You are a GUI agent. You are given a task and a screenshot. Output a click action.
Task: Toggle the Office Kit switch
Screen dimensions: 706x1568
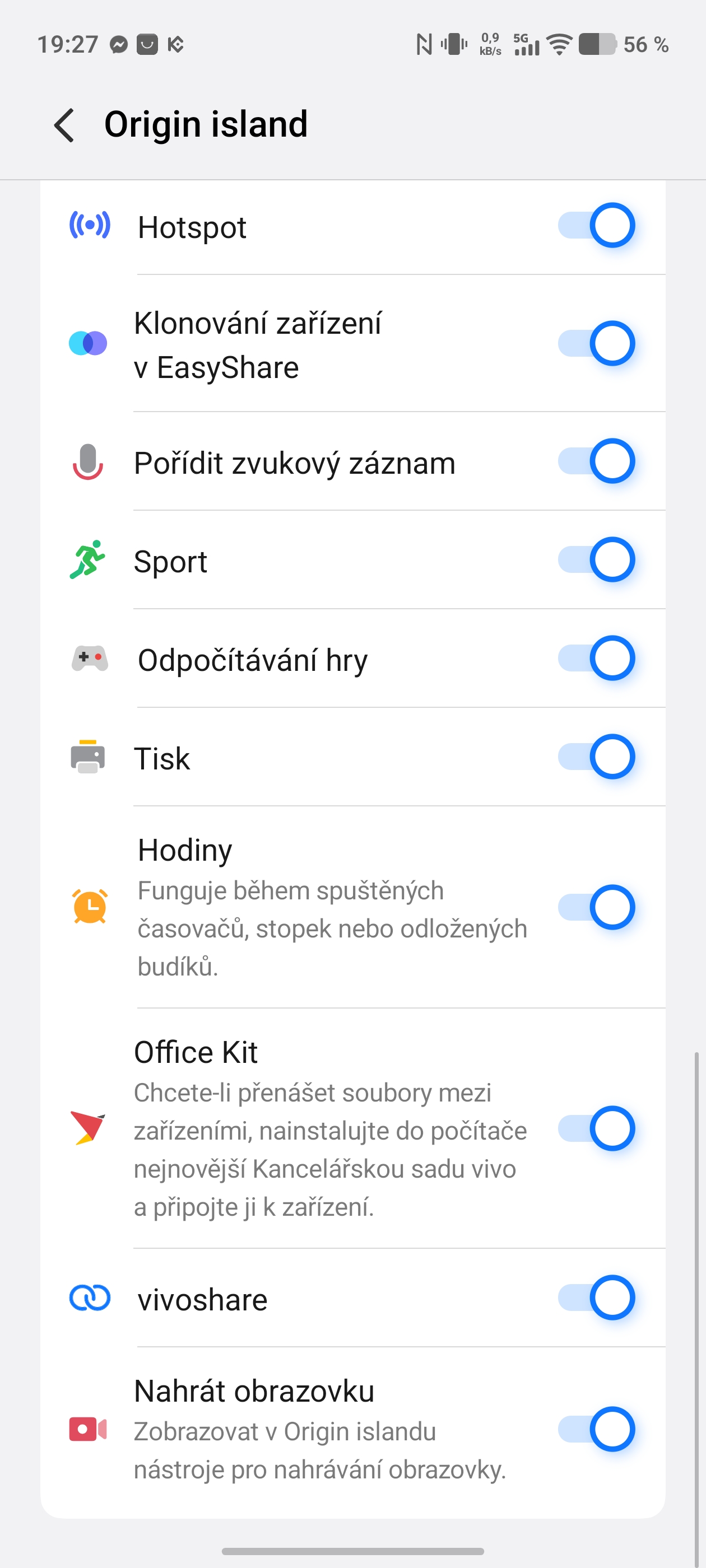pos(596,1128)
